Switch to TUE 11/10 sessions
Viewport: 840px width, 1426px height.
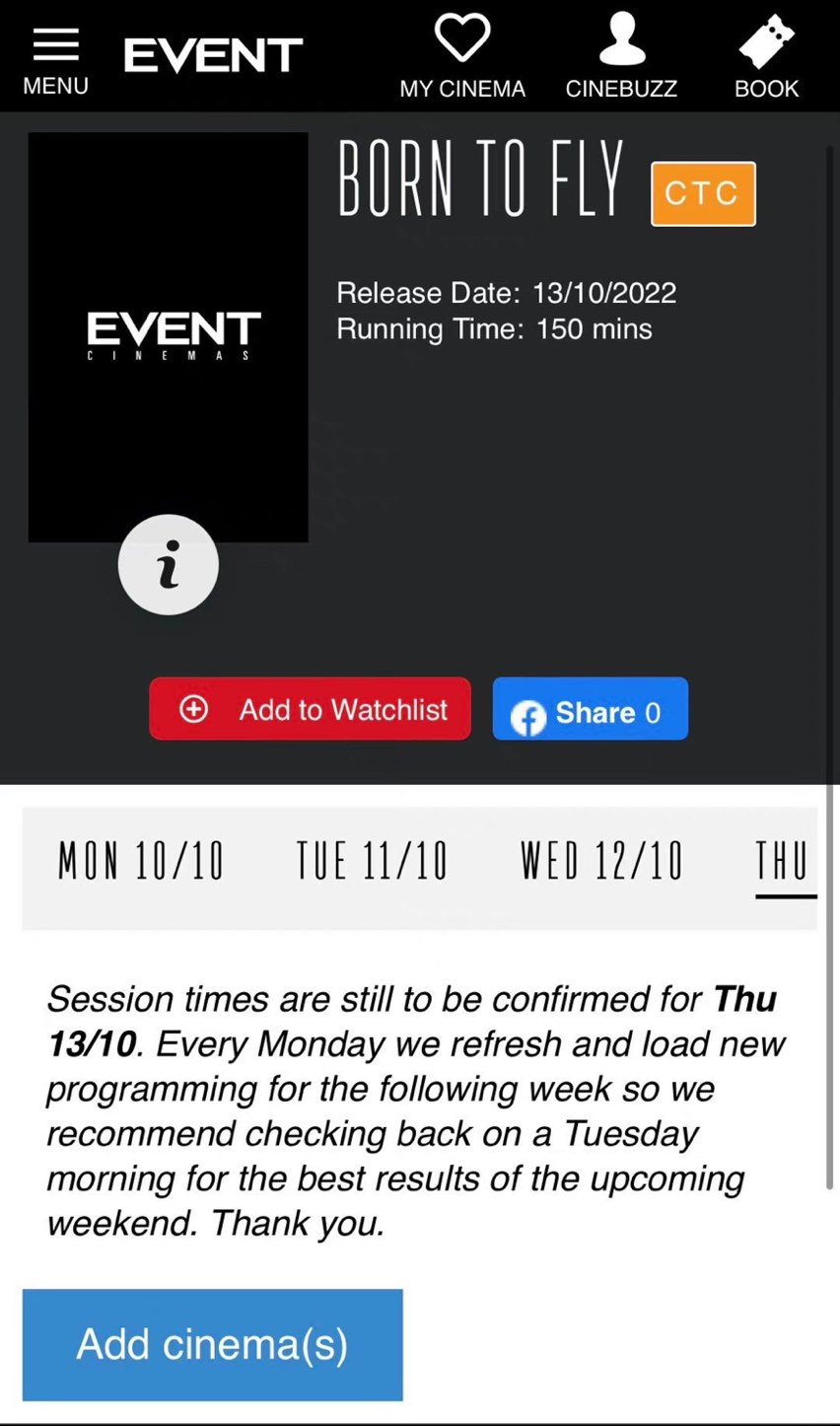pyautogui.click(x=372, y=861)
